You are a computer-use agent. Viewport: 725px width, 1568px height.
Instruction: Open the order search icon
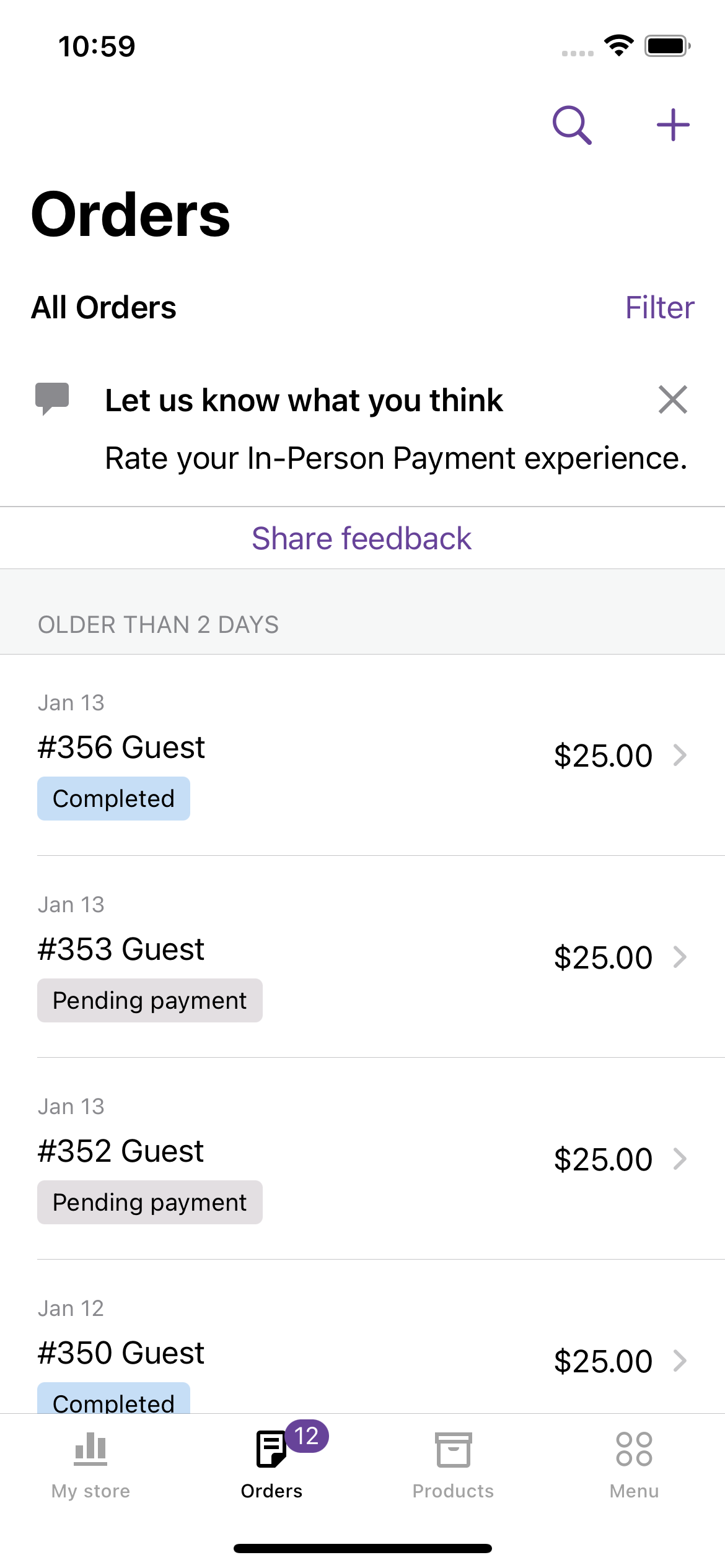[x=572, y=125]
